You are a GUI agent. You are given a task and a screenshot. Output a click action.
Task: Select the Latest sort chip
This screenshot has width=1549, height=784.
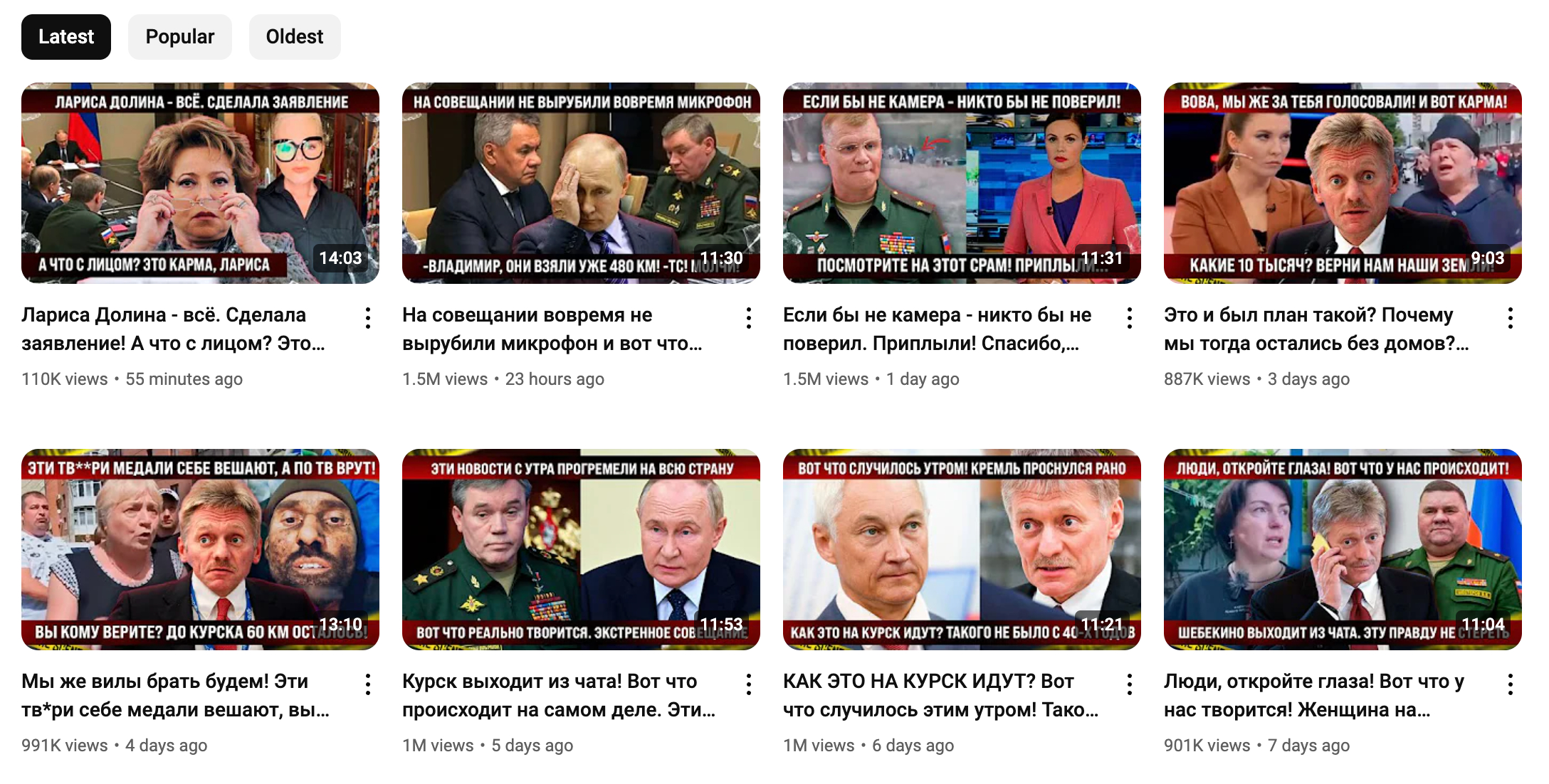(65, 36)
